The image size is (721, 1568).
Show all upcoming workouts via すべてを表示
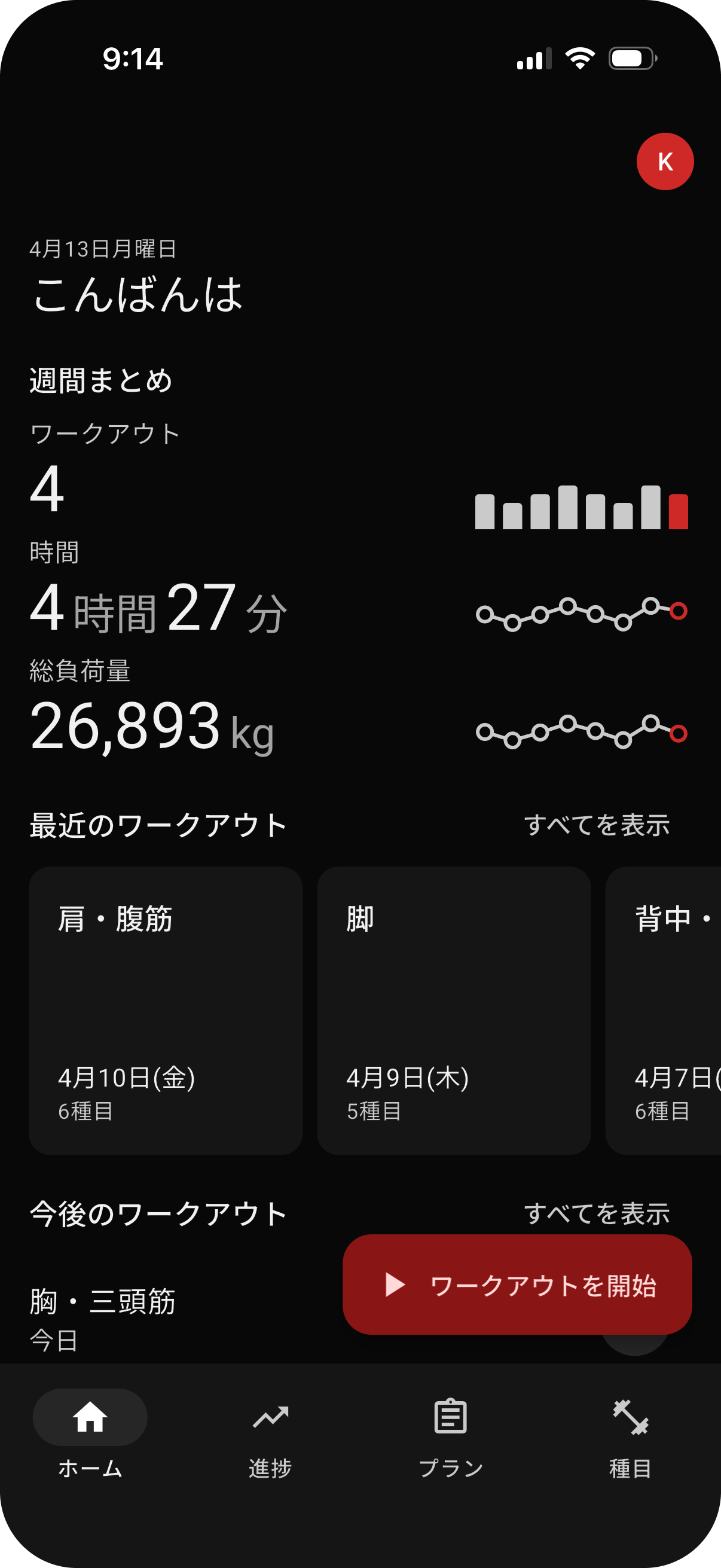(x=597, y=1214)
